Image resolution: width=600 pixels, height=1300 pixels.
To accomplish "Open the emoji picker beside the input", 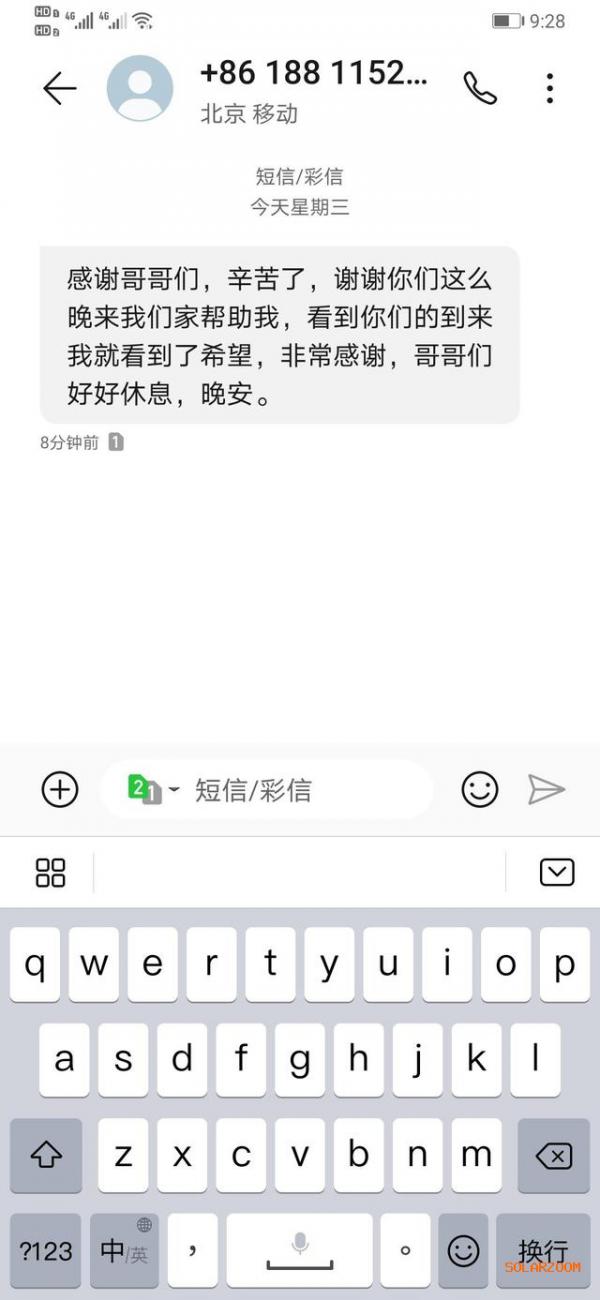I will pyautogui.click(x=480, y=790).
